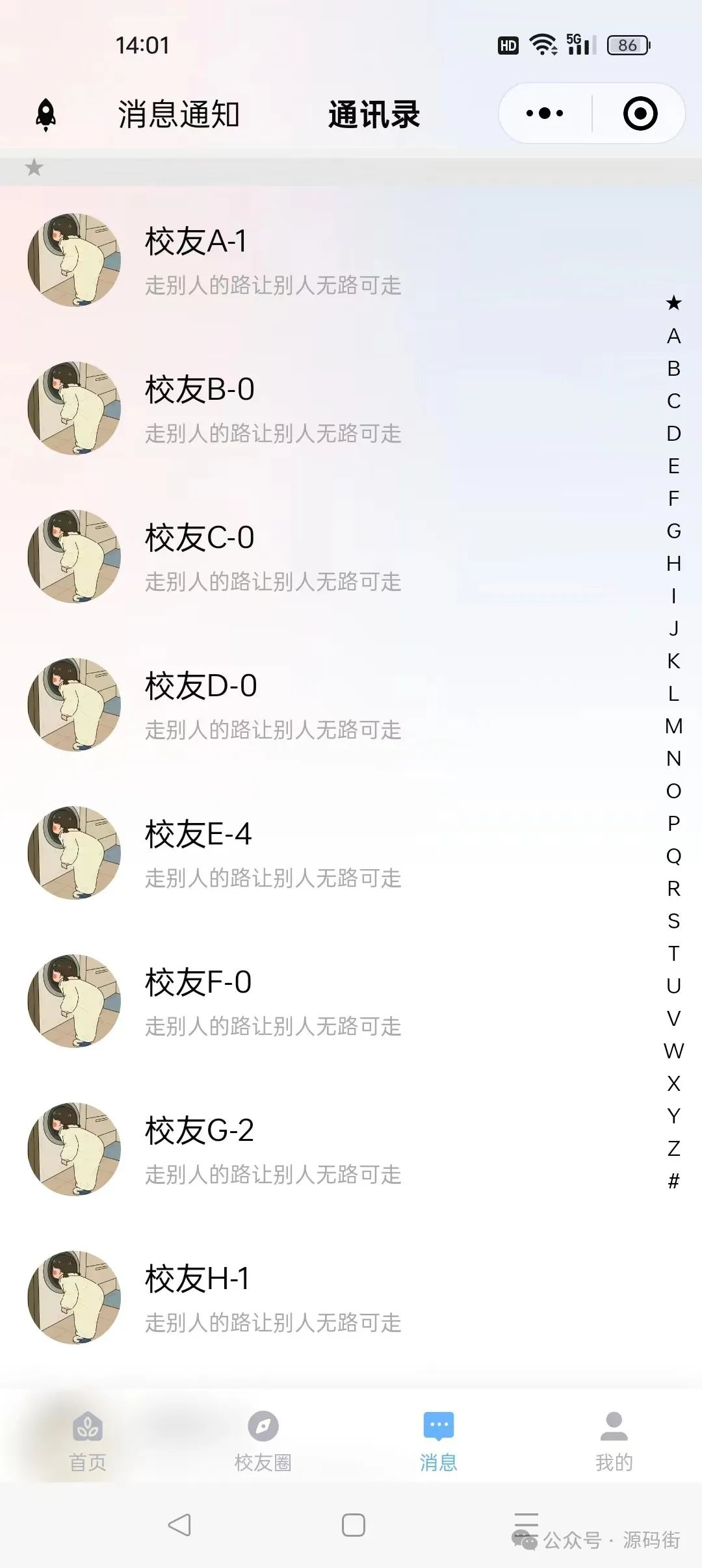702x1568 pixels.
Task: Open the 通讯录 tab
Action: [374, 112]
